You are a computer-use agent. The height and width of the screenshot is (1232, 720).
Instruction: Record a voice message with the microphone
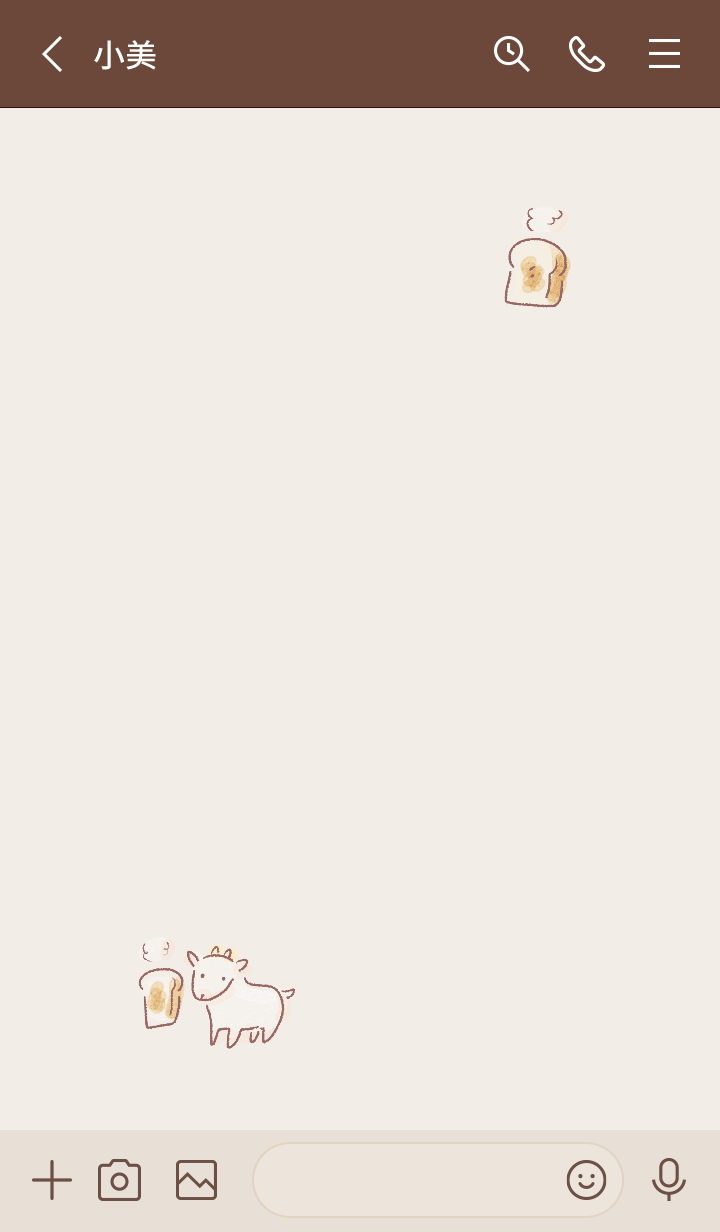668,1180
